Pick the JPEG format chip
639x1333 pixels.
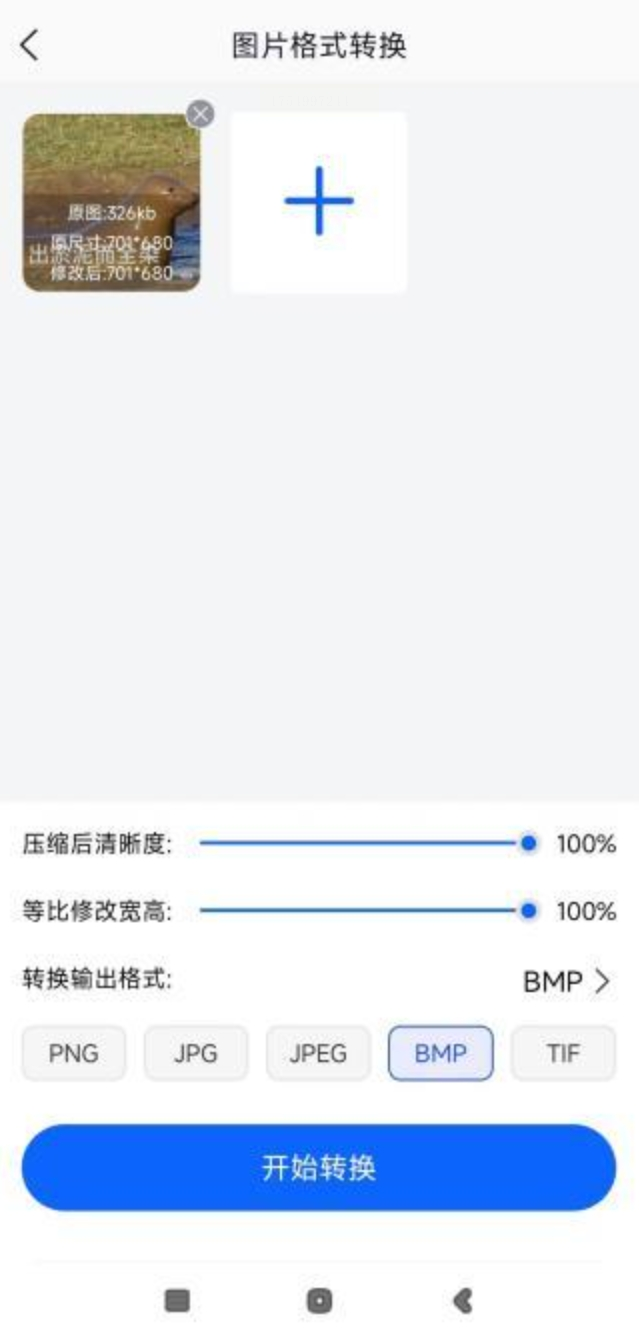click(x=318, y=1053)
